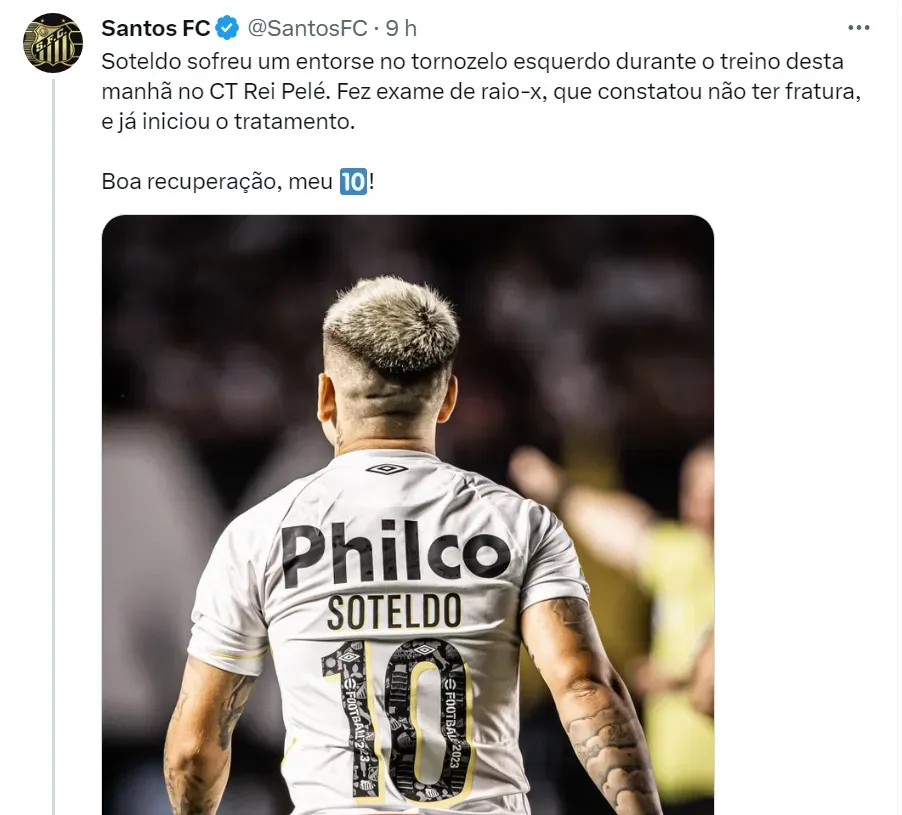The height and width of the screenshot is (815, 902).
Task: Open the 9 h timestamp link
Action: [x=400, y=27]
